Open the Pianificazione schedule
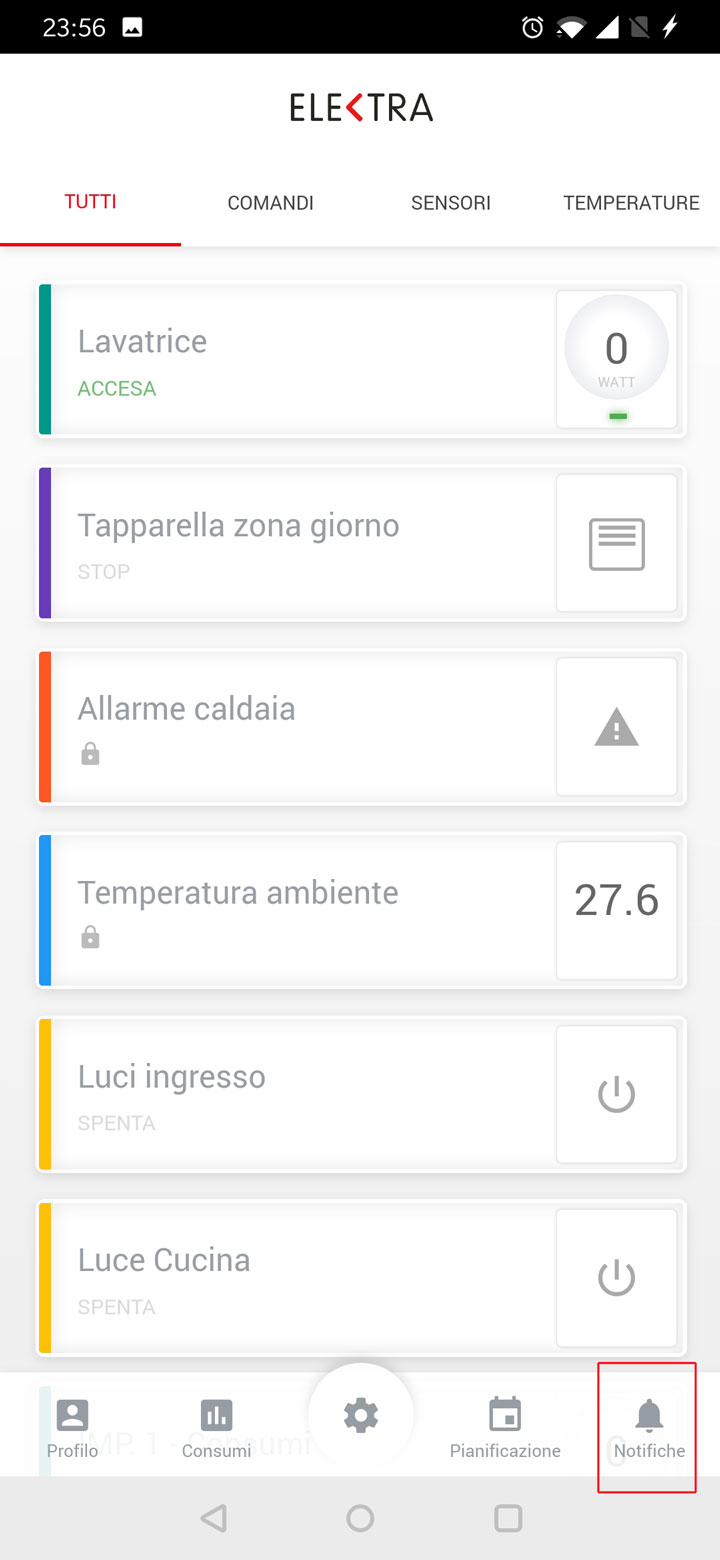 [x=505, y=1429]
